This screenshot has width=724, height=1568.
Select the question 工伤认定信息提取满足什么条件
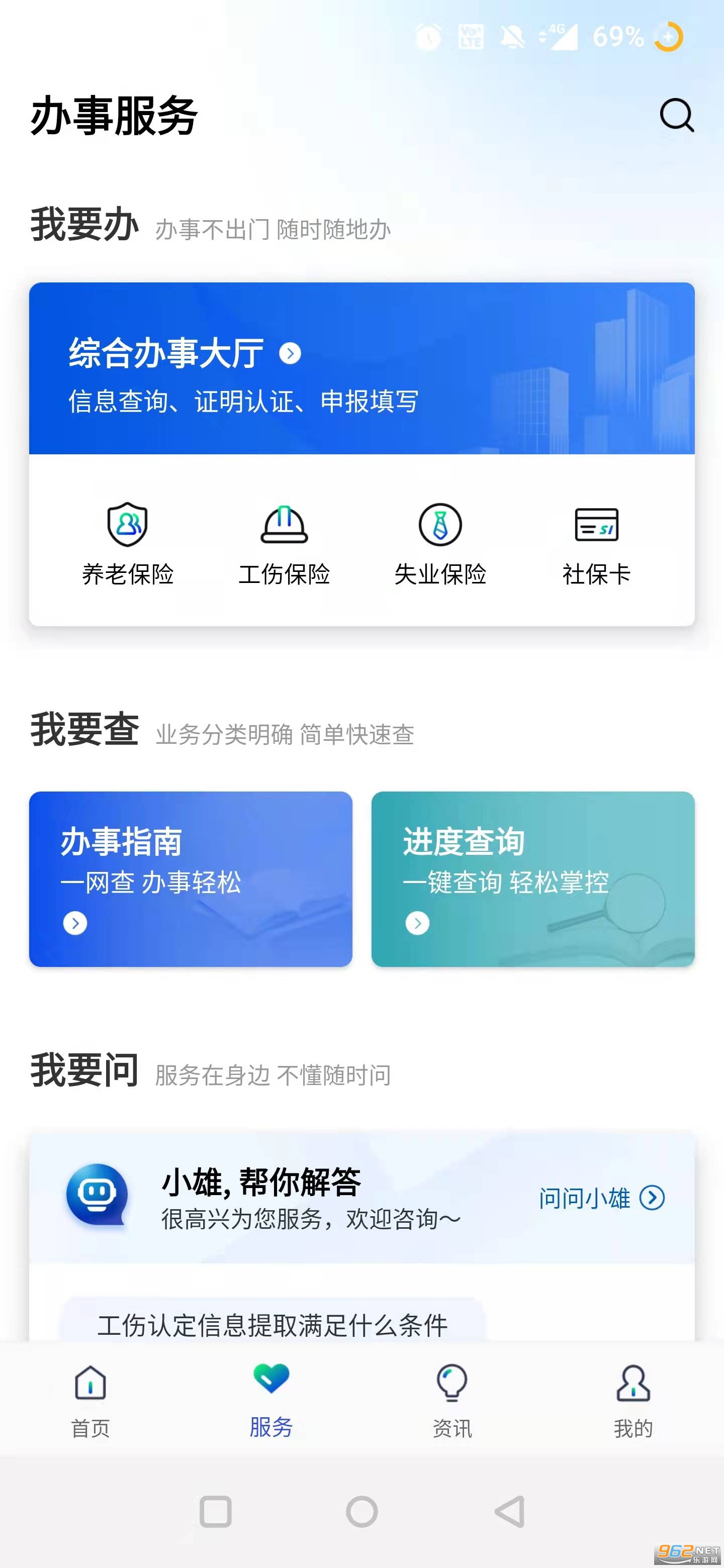tap(272, 1324)
